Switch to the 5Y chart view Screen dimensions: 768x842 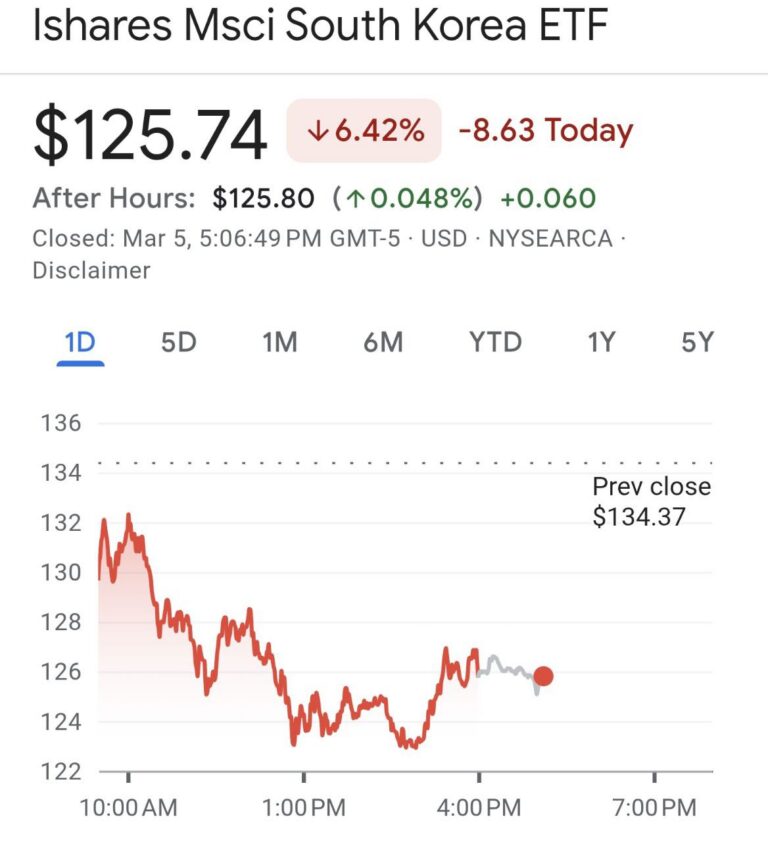click(x=697, y=343)
